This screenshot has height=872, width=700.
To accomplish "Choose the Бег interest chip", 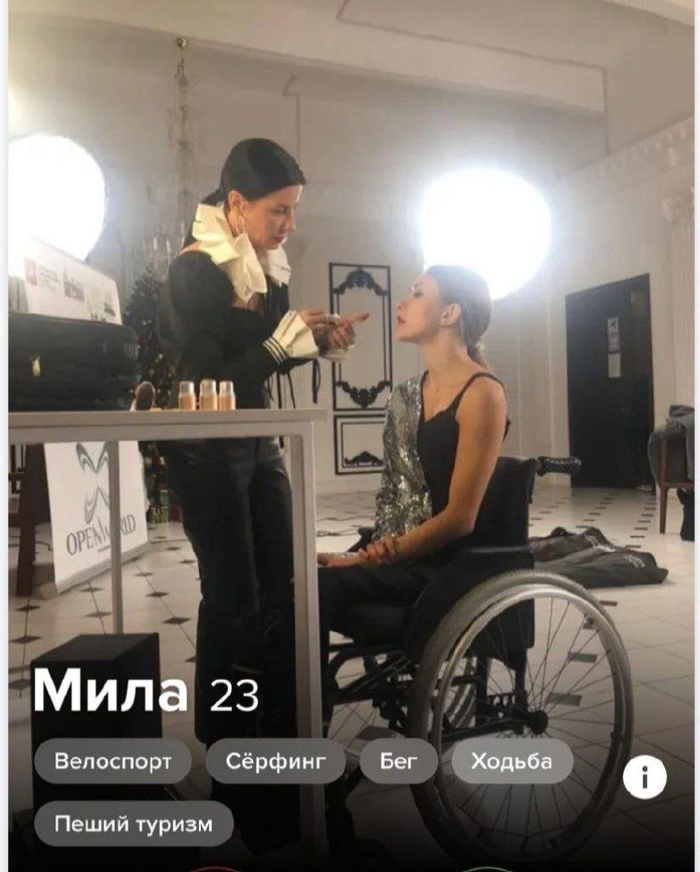I will tap(398, 761).
